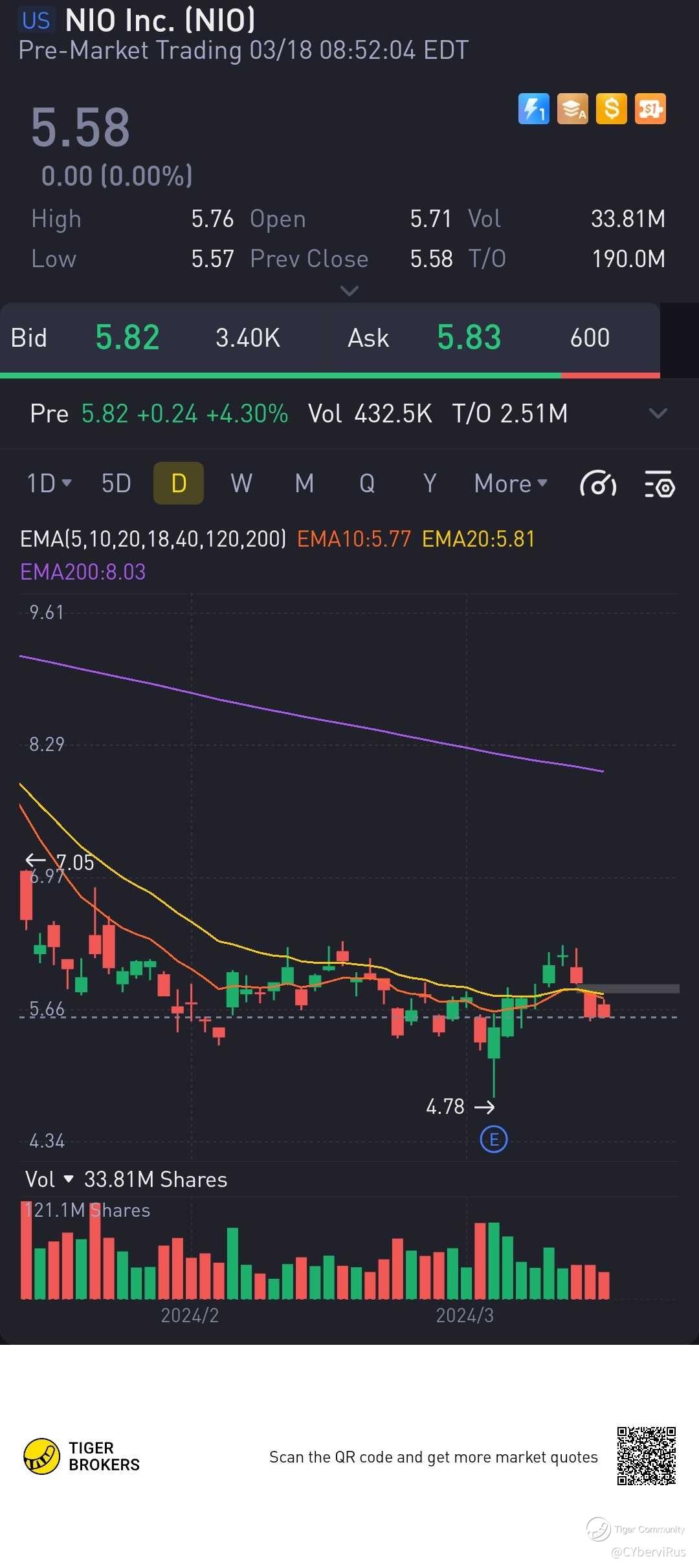Tap the E earnings marker on chart
The width and height of the screenshot is (699, 1568).
click(494, 1139)
